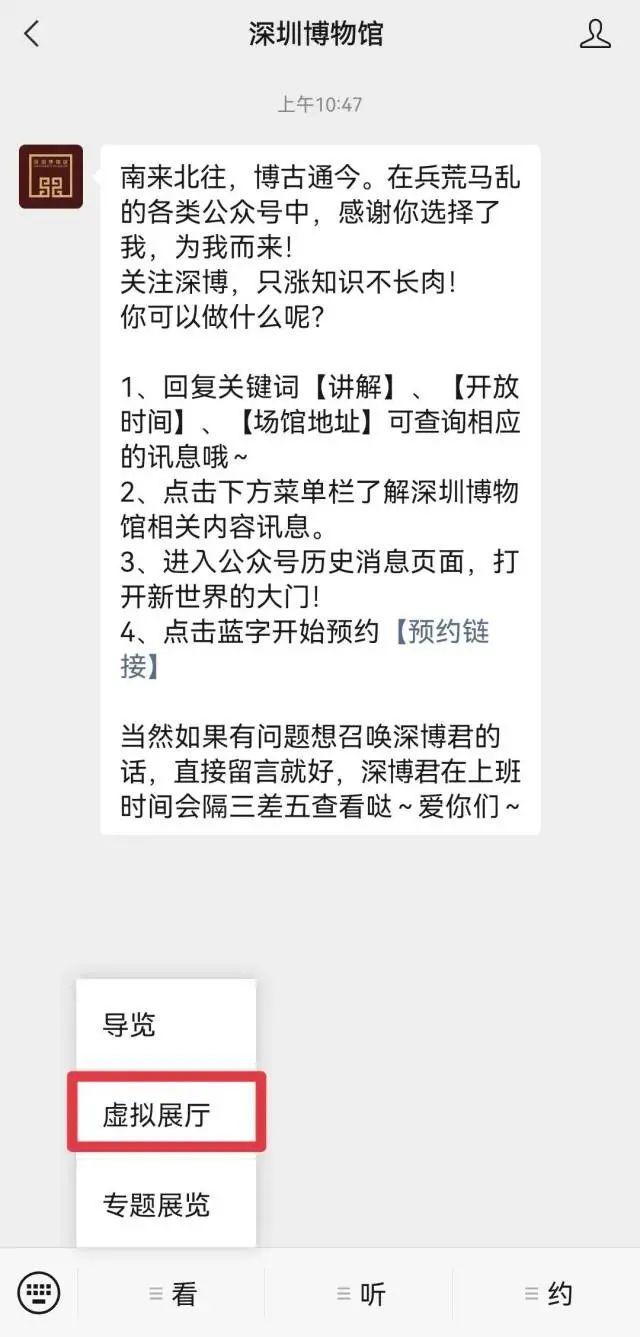This screenshot has width=640, height=1337.
Task: Open the 深圳博物馆 avatar
Action: click(51, 177)
